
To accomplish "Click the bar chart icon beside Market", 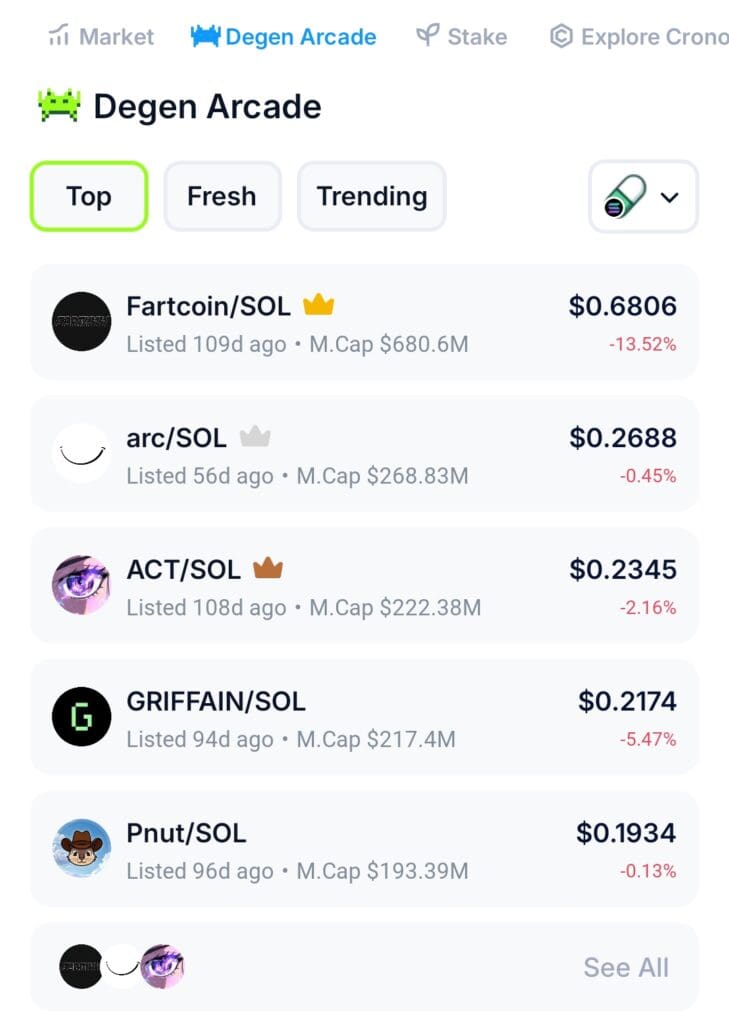I will tap(58, 36).
